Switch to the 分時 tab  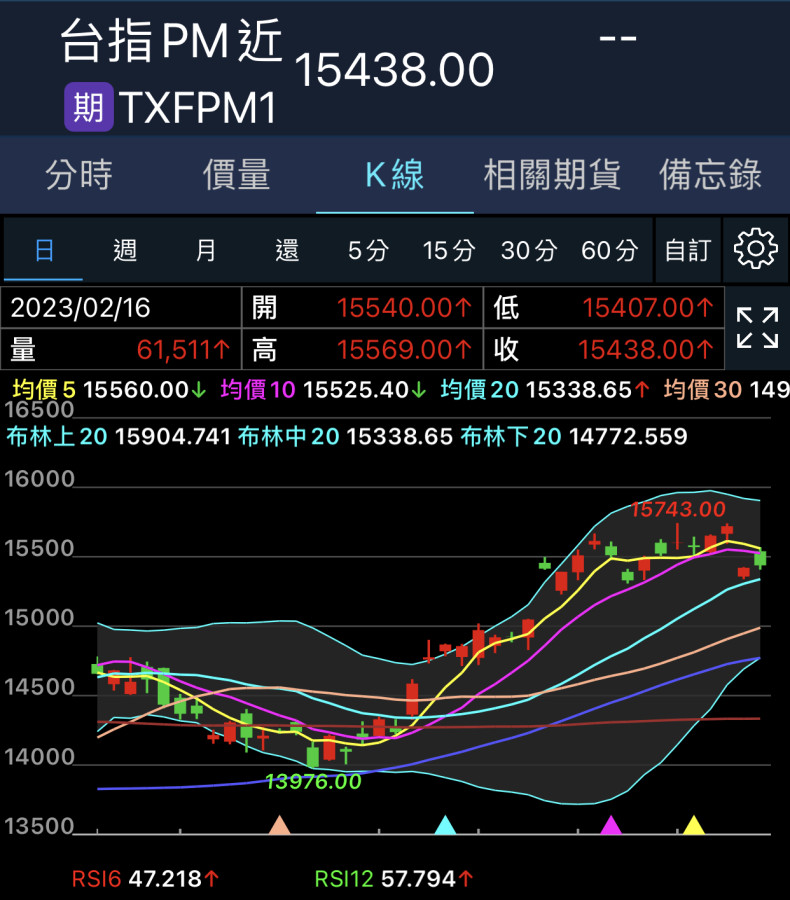coord(79,175)
